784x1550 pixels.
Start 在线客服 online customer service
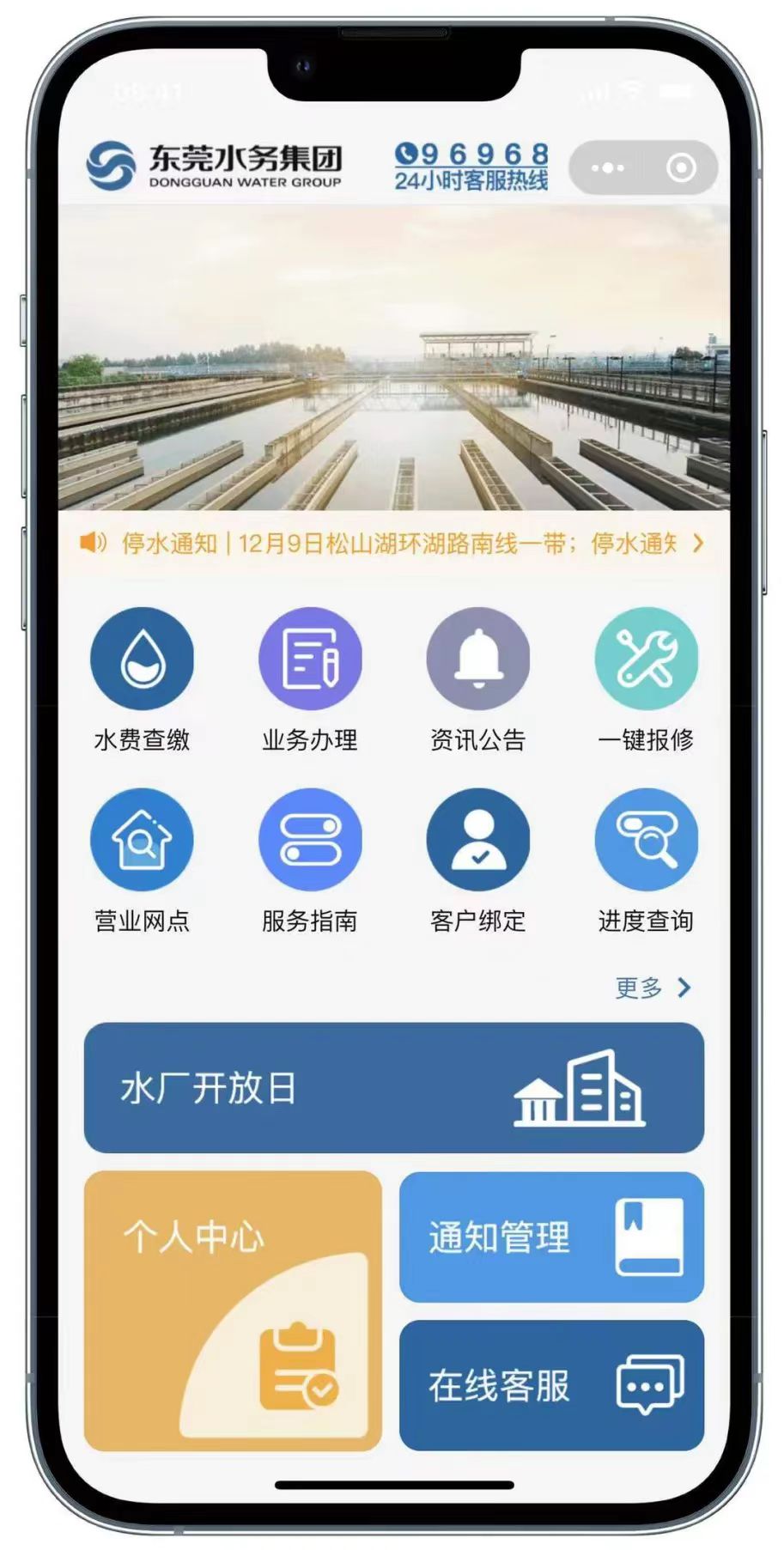click(551, 1385)
